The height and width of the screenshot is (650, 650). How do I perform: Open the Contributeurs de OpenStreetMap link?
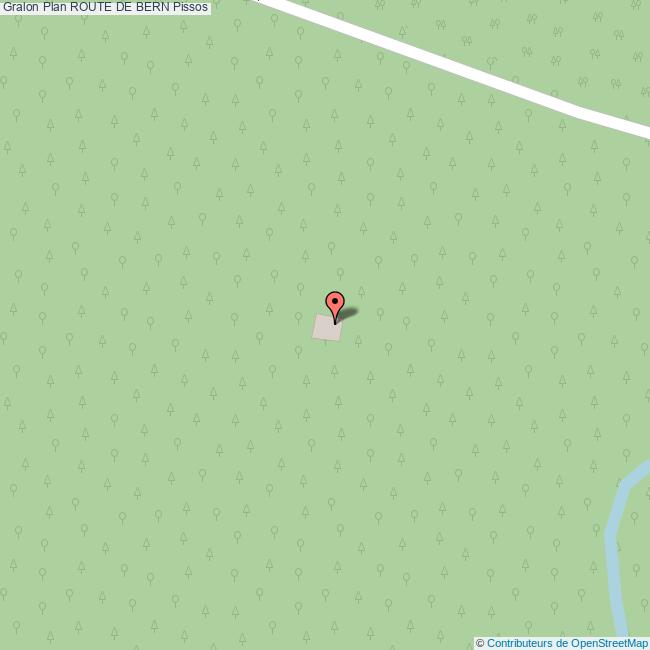click(567, 643)
